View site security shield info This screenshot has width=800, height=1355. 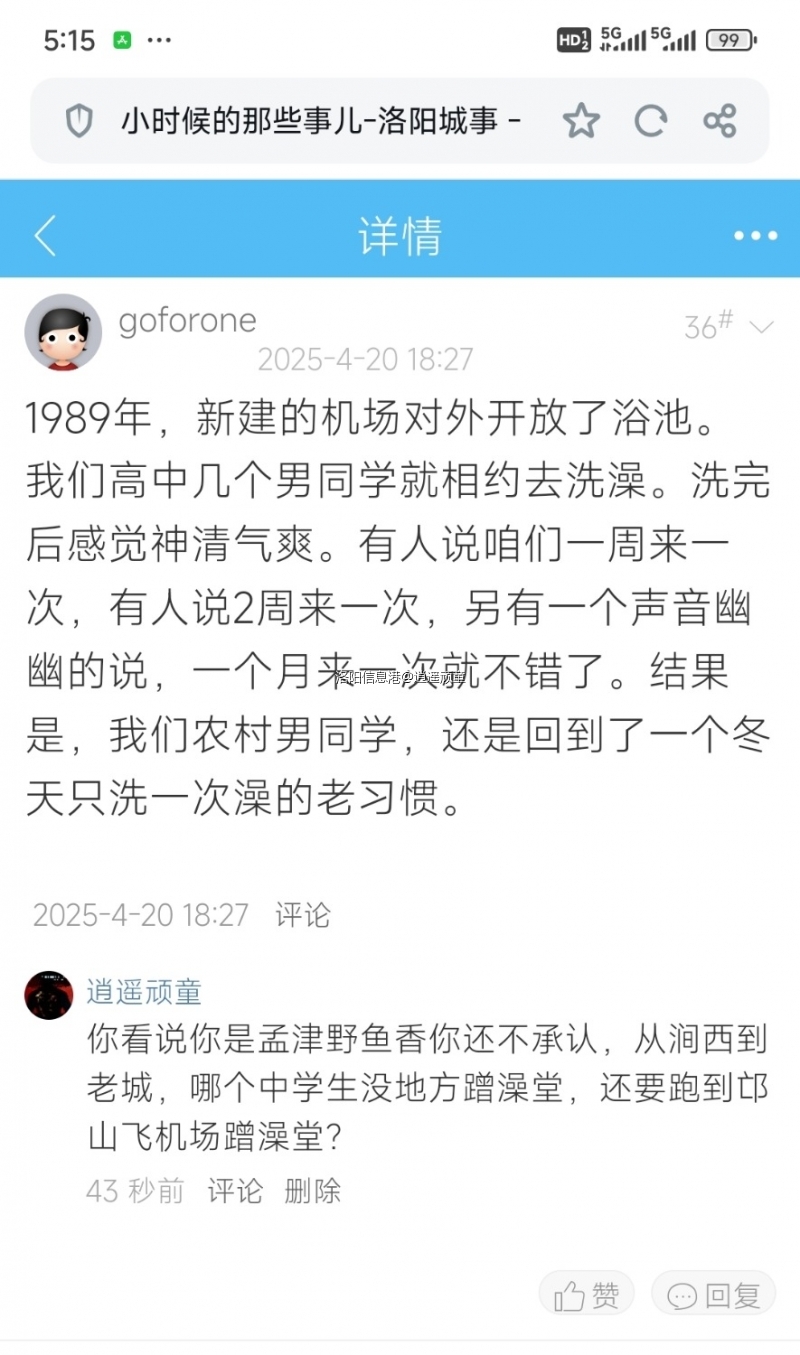pos(79,121)
